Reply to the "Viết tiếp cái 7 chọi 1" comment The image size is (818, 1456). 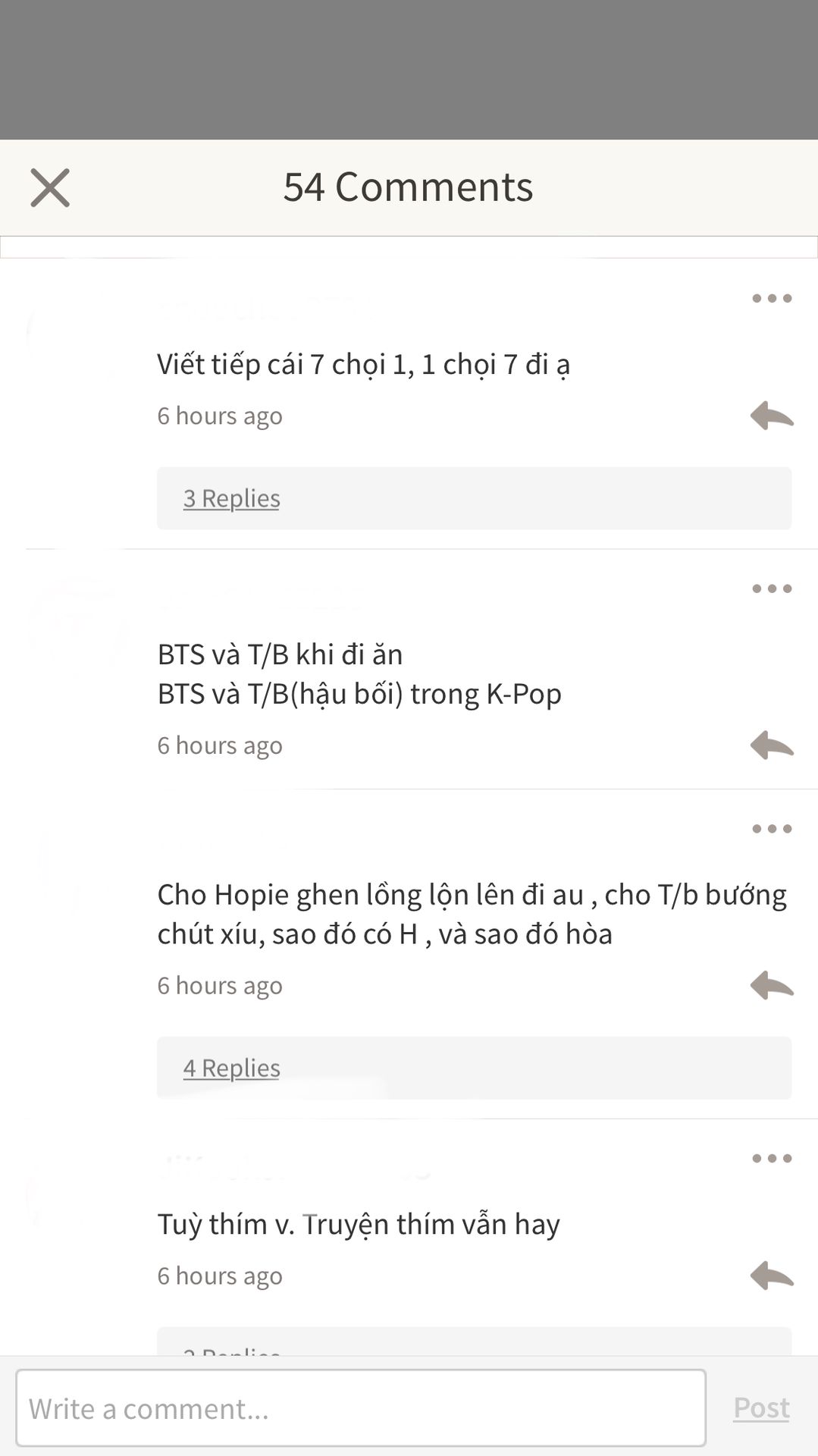pos(771,416)
